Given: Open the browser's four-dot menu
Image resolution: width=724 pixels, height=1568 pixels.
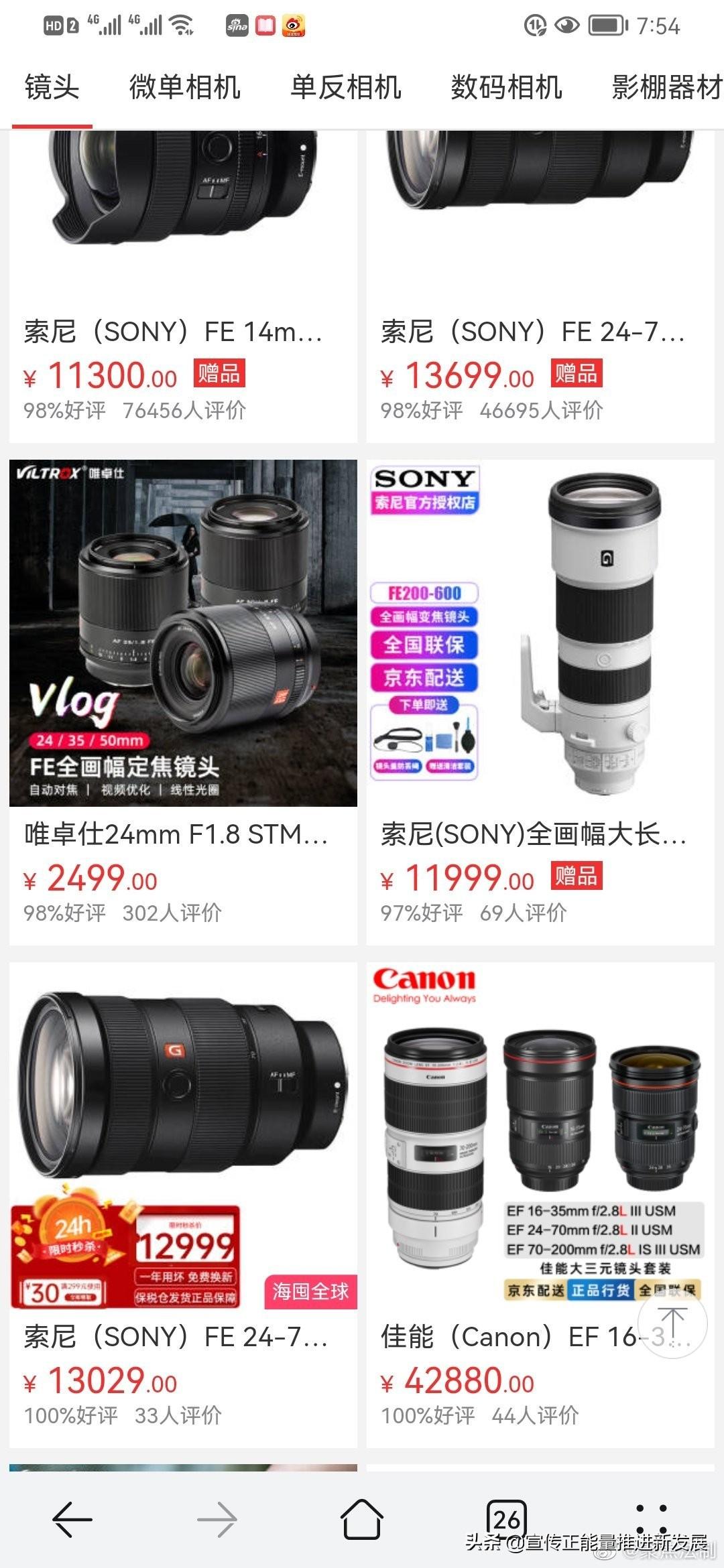Looking at the screenshot, I should tap(651, 1519).
